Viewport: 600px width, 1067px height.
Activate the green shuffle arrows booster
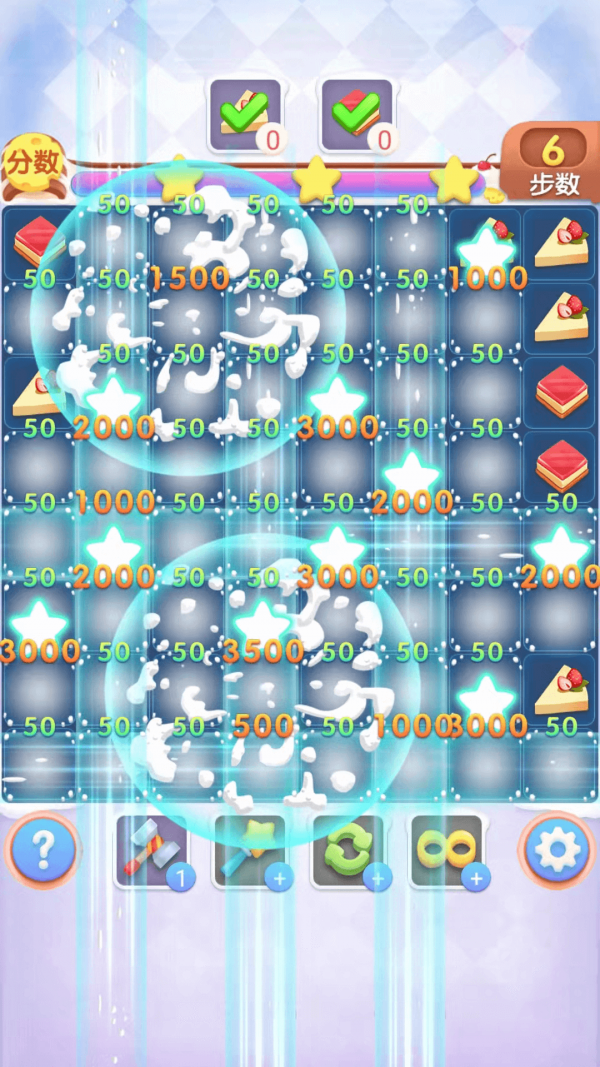[x=347, y=850]
